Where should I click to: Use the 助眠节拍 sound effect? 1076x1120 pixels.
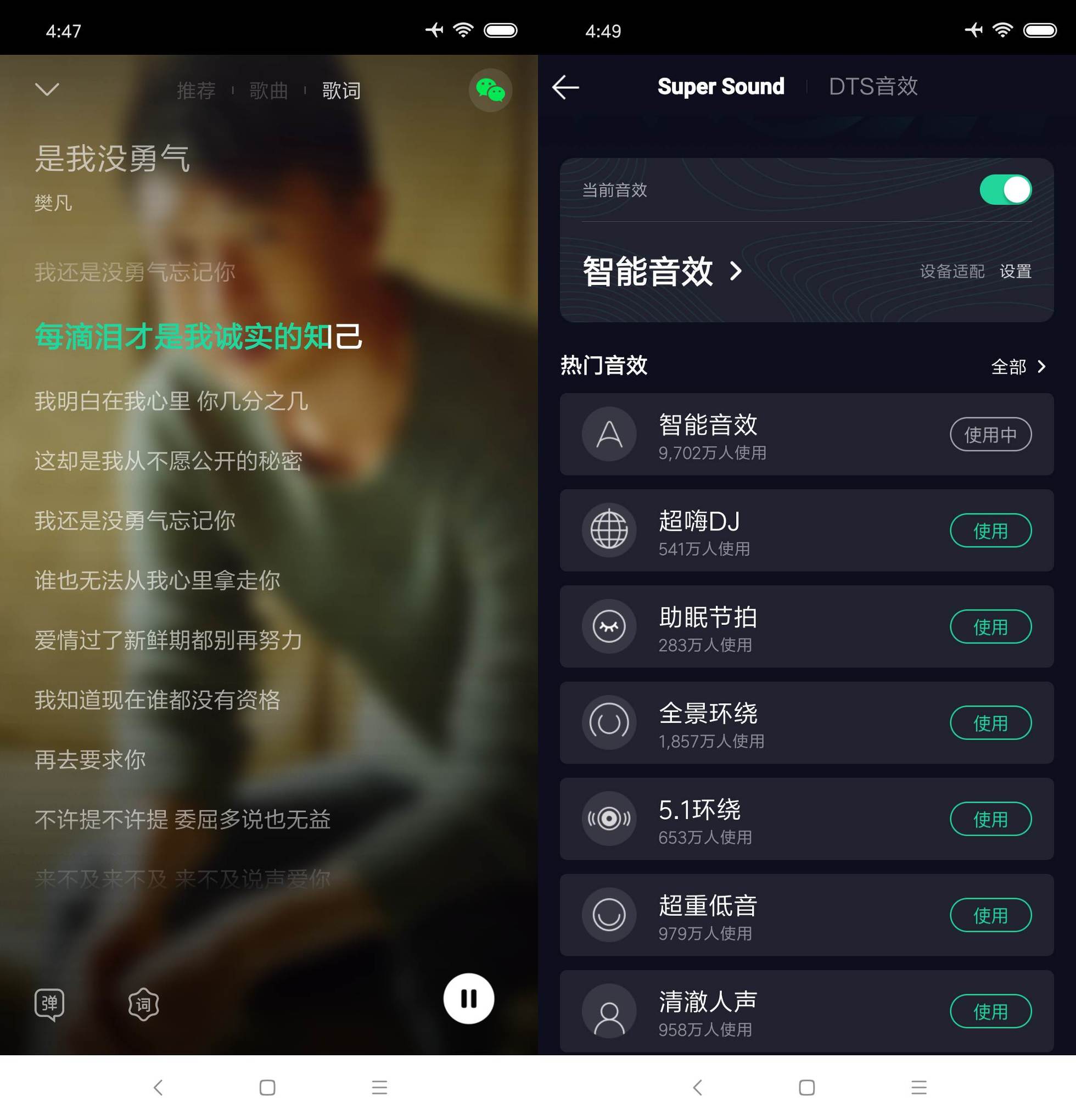click(990, 627)
